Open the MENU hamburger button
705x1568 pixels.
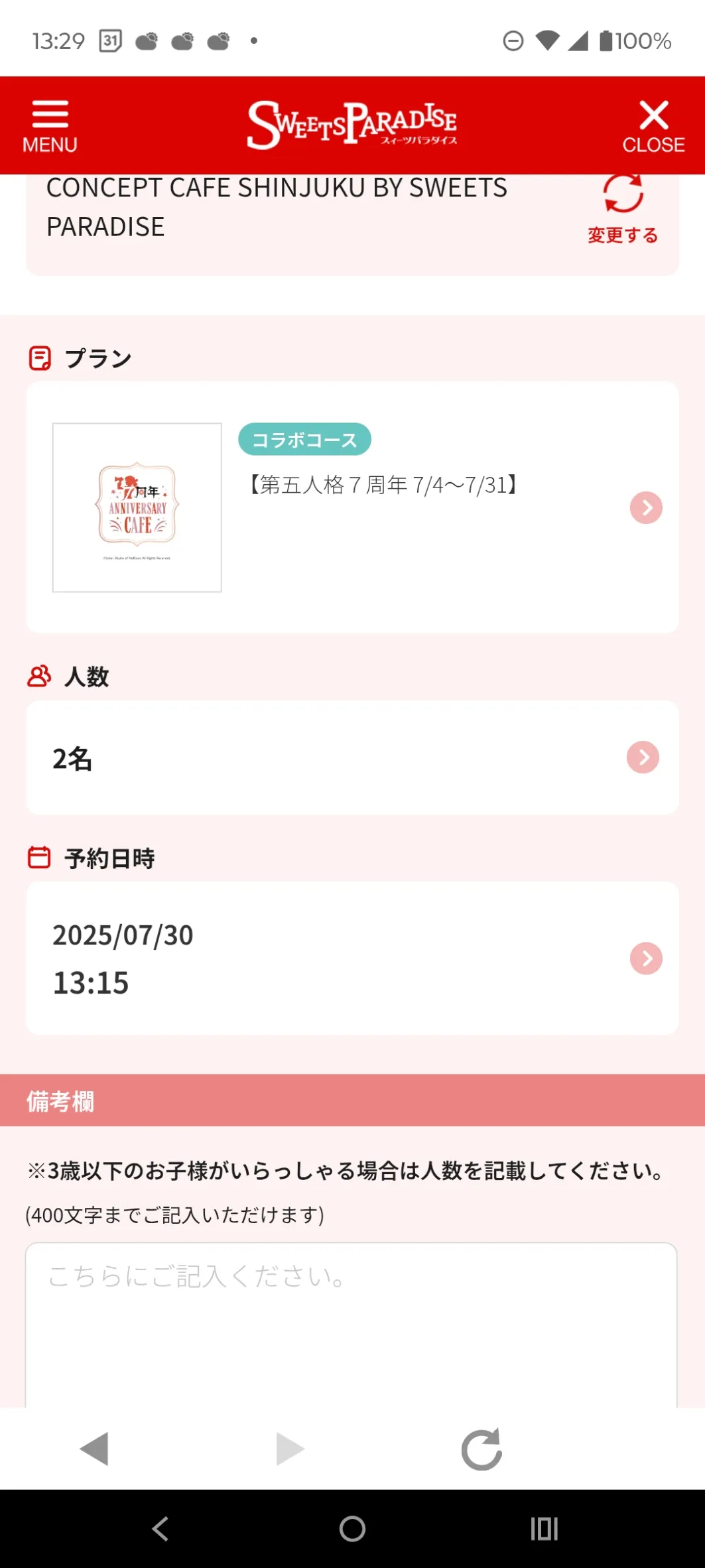pos(50,126)
